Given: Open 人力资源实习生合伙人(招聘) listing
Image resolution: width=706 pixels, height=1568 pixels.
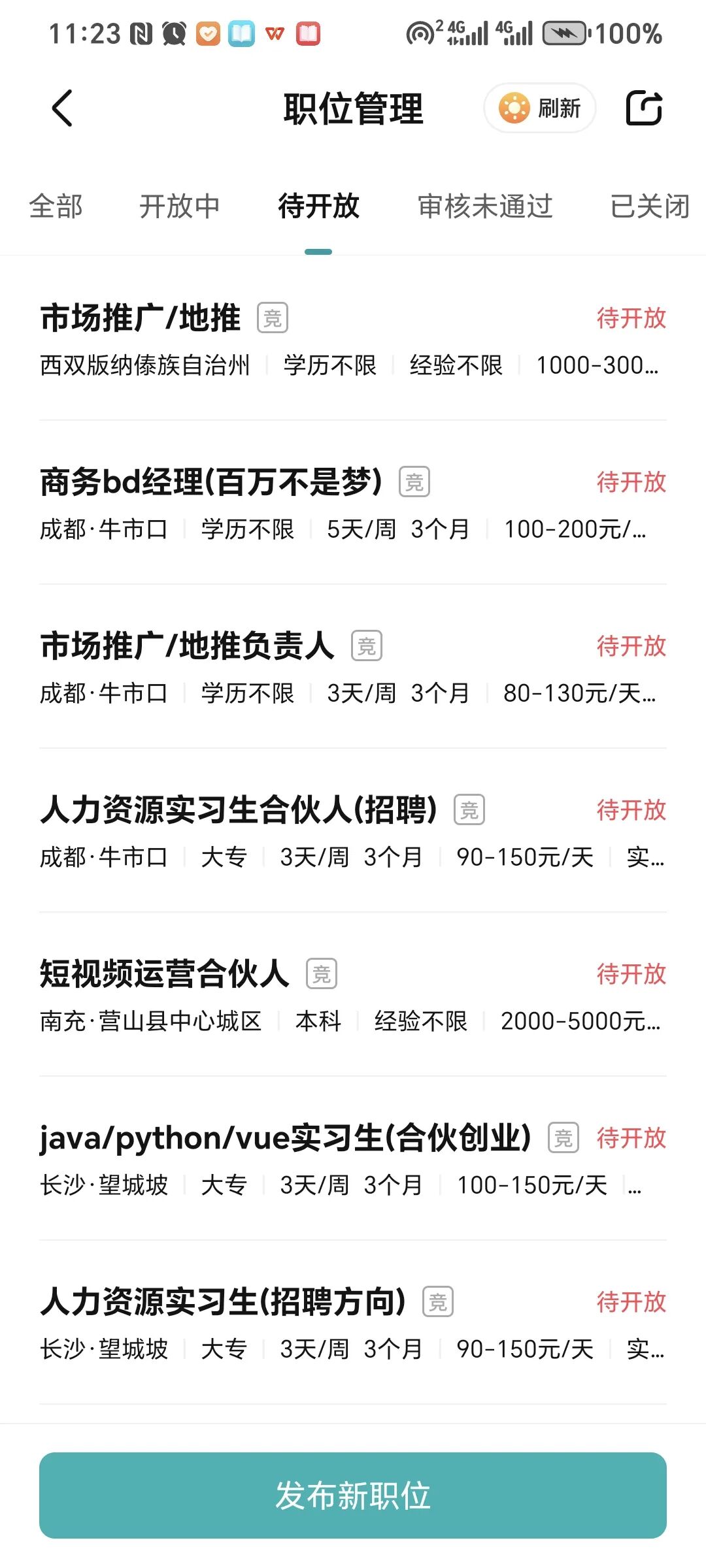Looking at the screenshot, I should click(353, 832).
